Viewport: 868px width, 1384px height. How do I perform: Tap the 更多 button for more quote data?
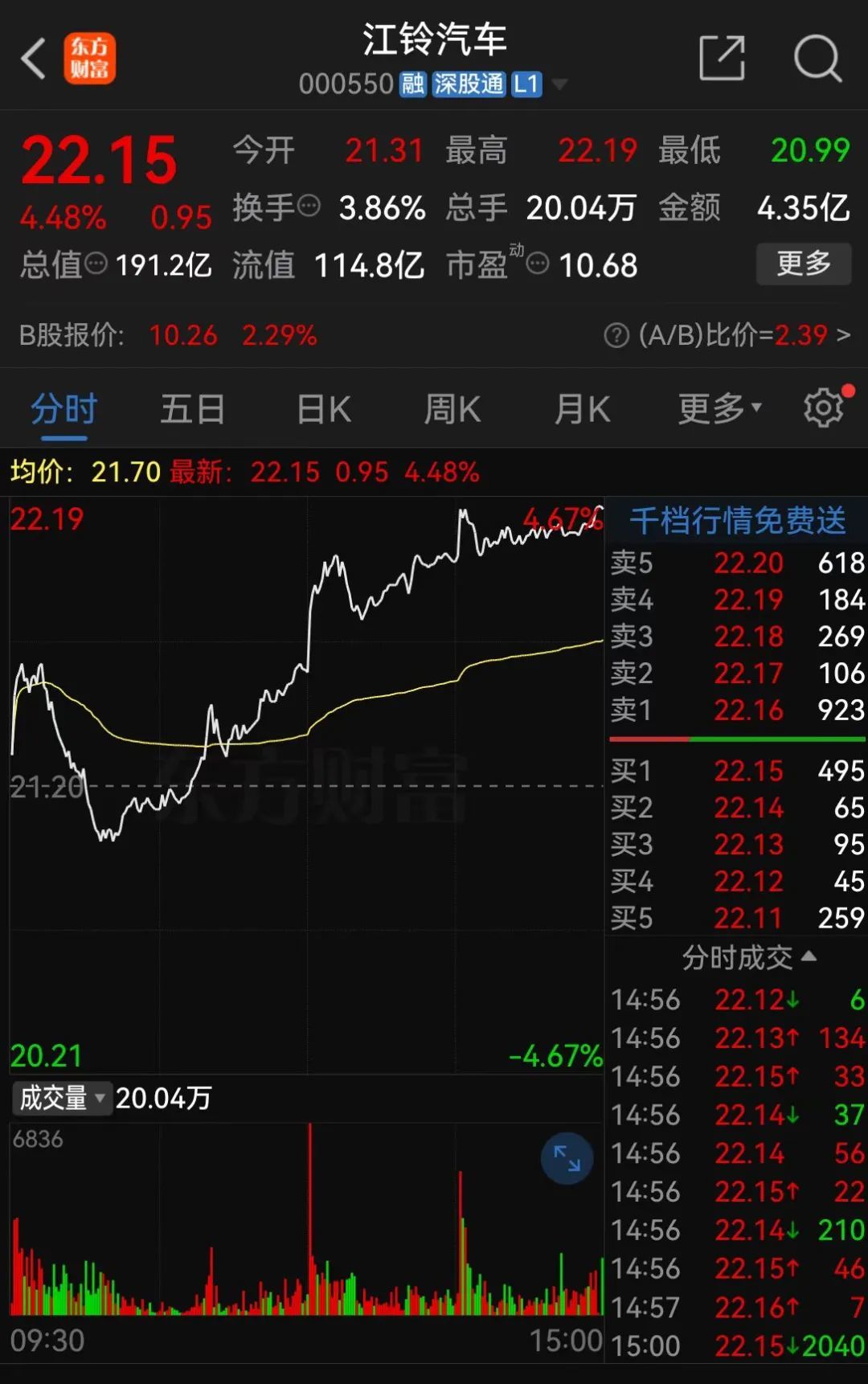(x=803, y=263)
